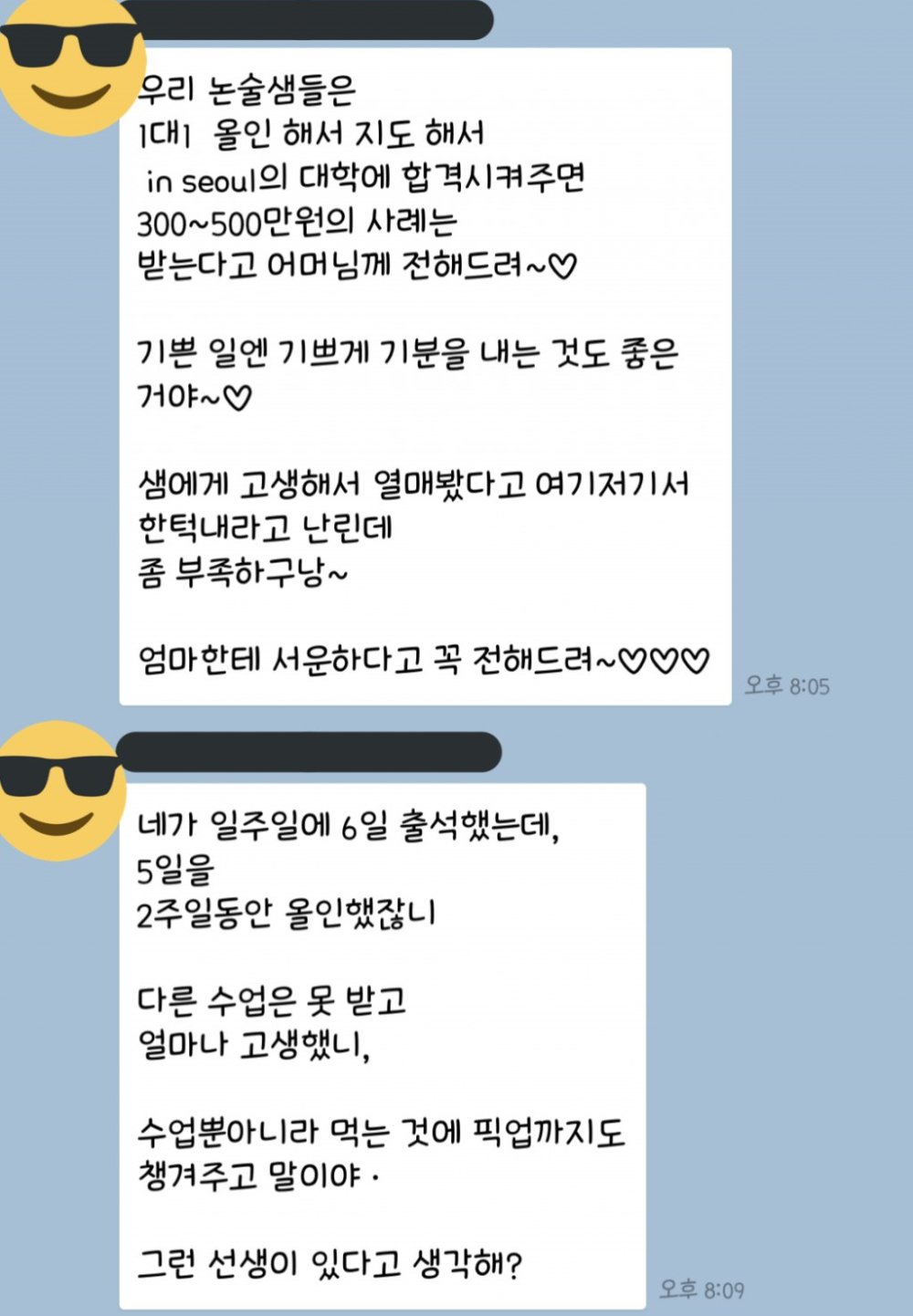Open profile picture beside the 오후 8:05 message
The image size is (913, 1316).
pyautogui.click(x=68, y=66)
